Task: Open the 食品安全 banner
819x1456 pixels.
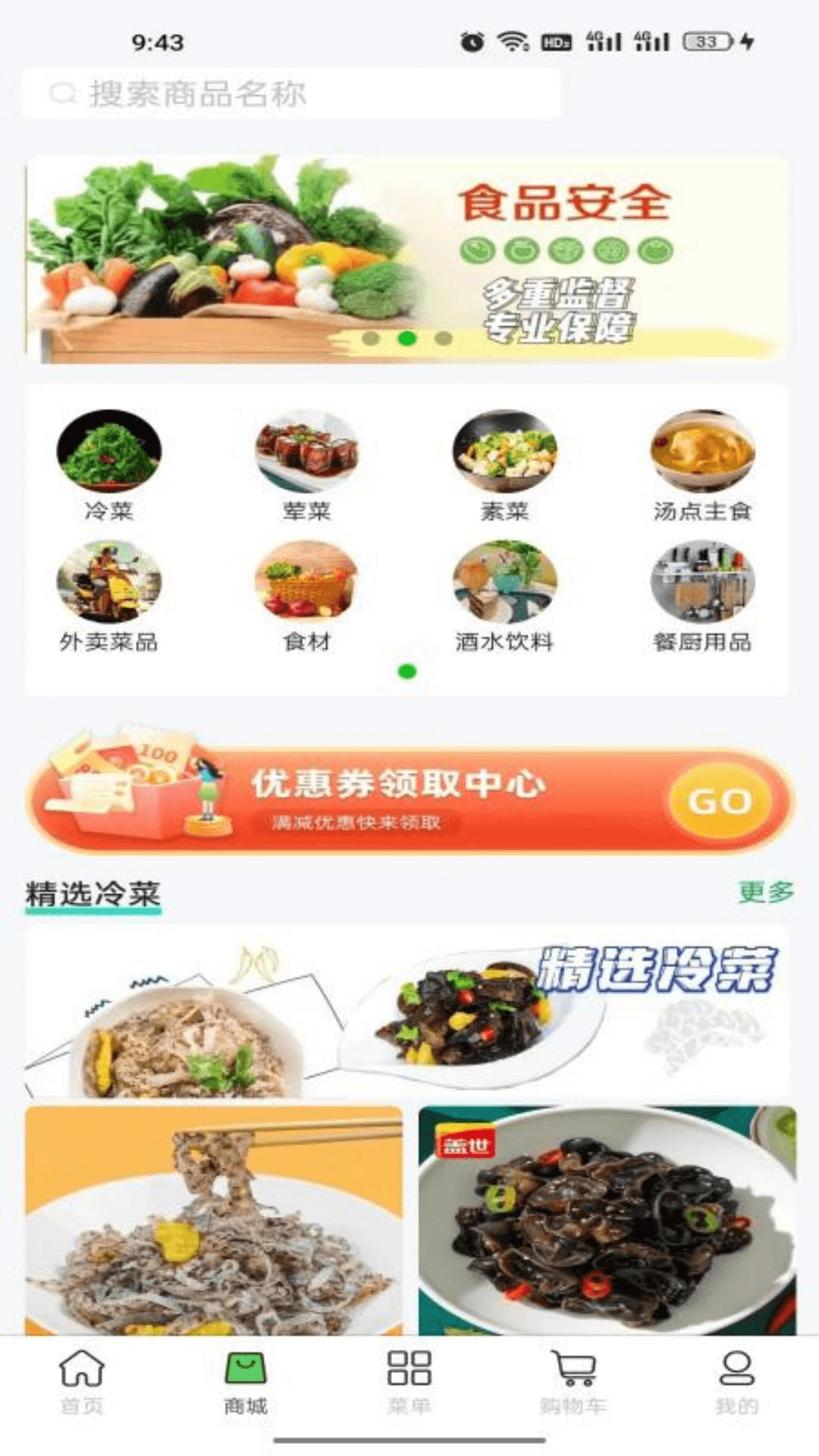Action: pos(407,259)
